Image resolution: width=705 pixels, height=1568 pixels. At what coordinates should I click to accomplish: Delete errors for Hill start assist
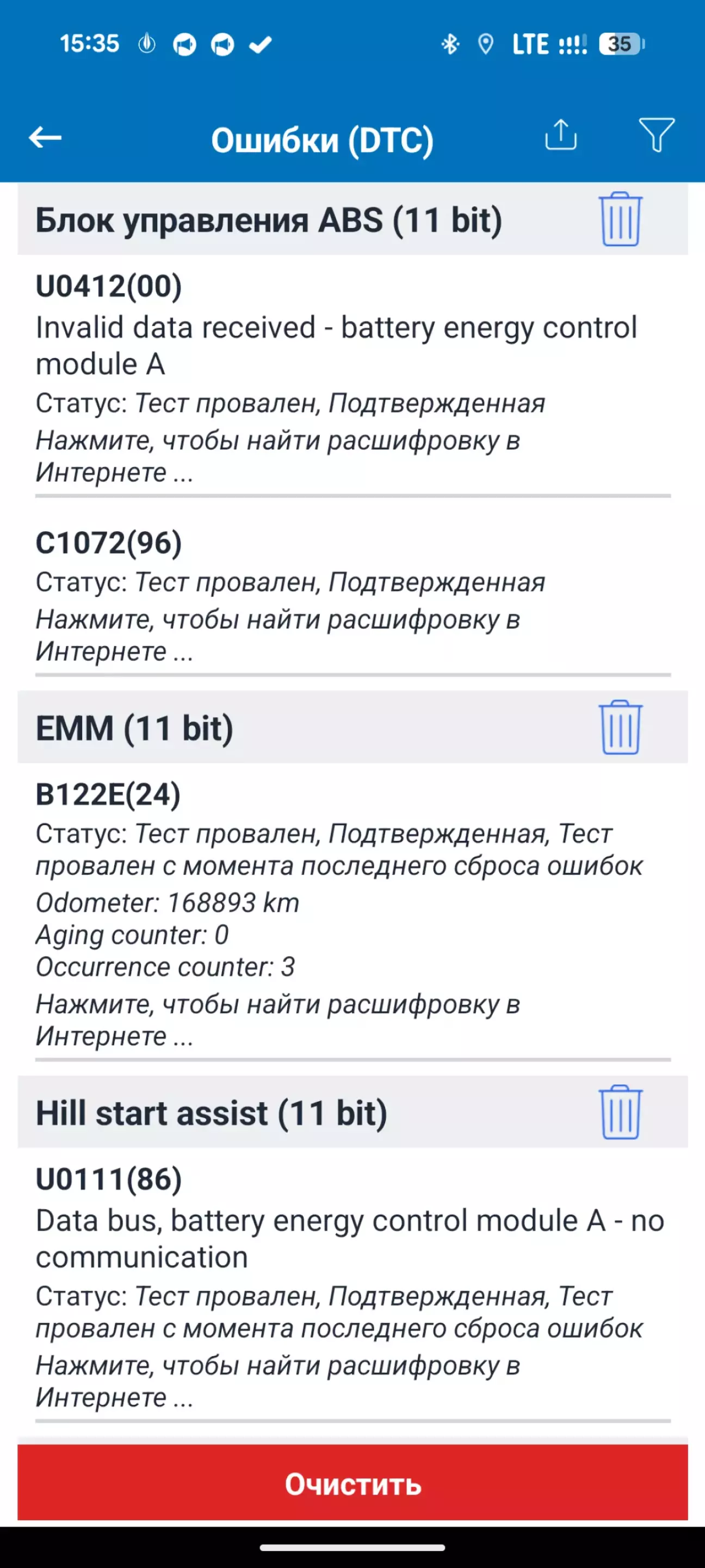coord(620,1112)
